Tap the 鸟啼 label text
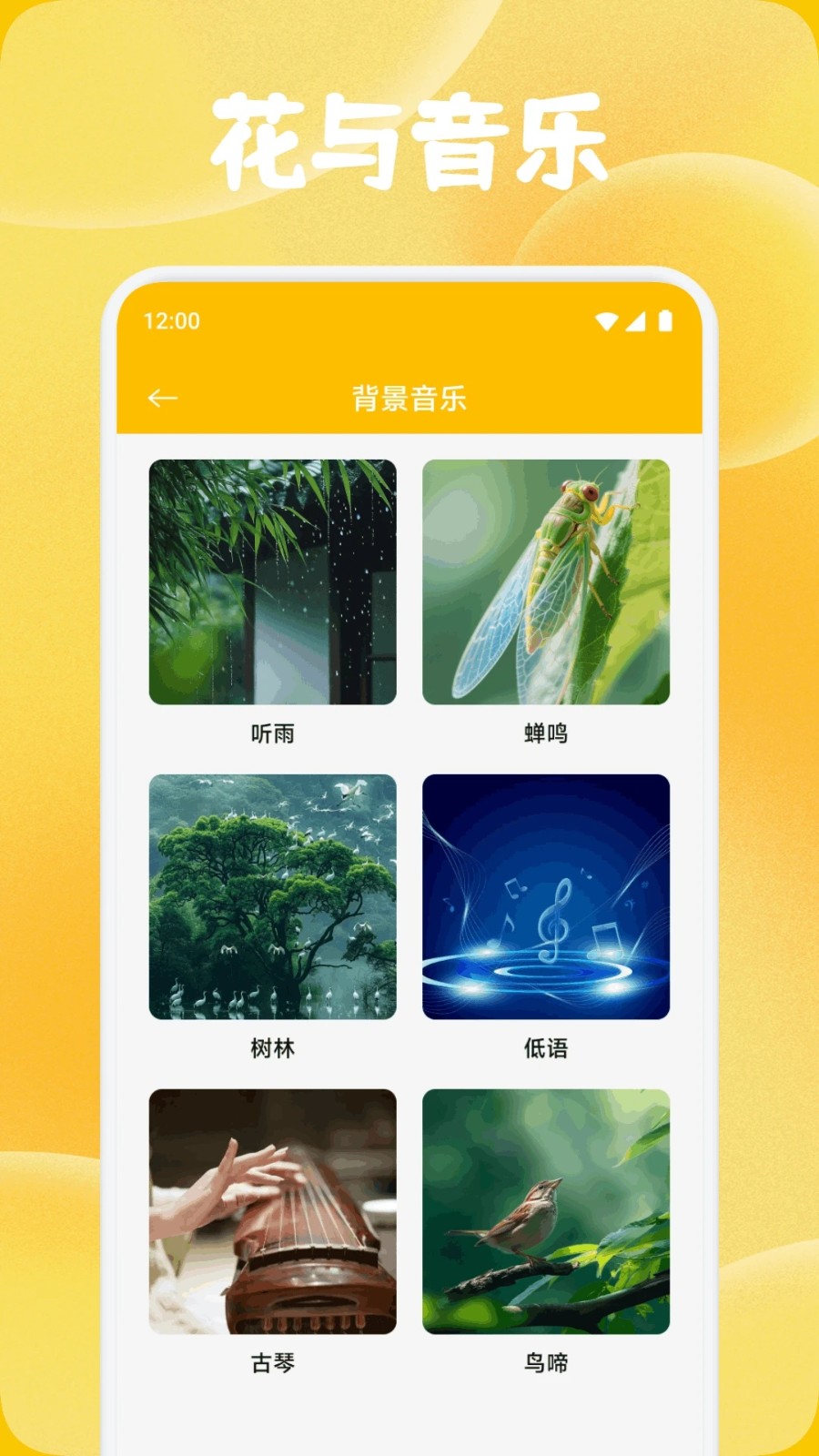 coord(546,1362)
